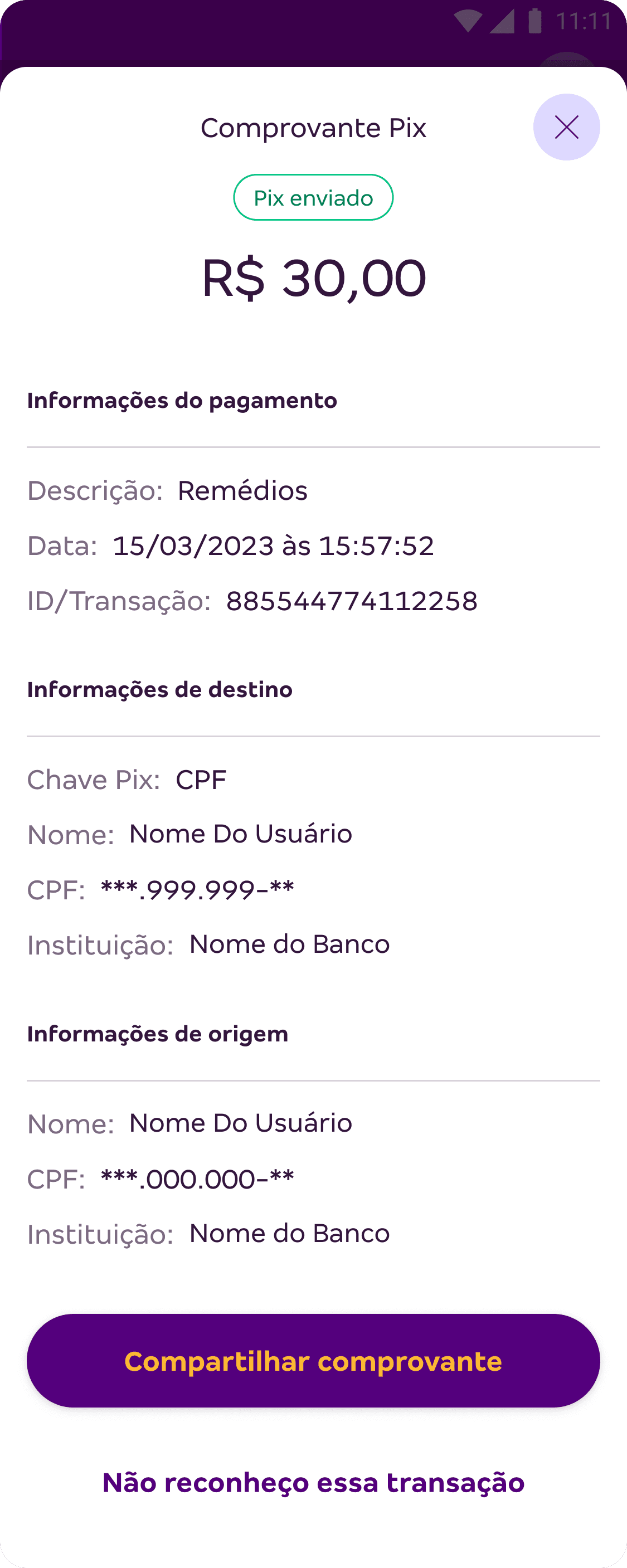Select Não reconheço essa transação
Screen dimensions: 627x1568
(313, 1482)
